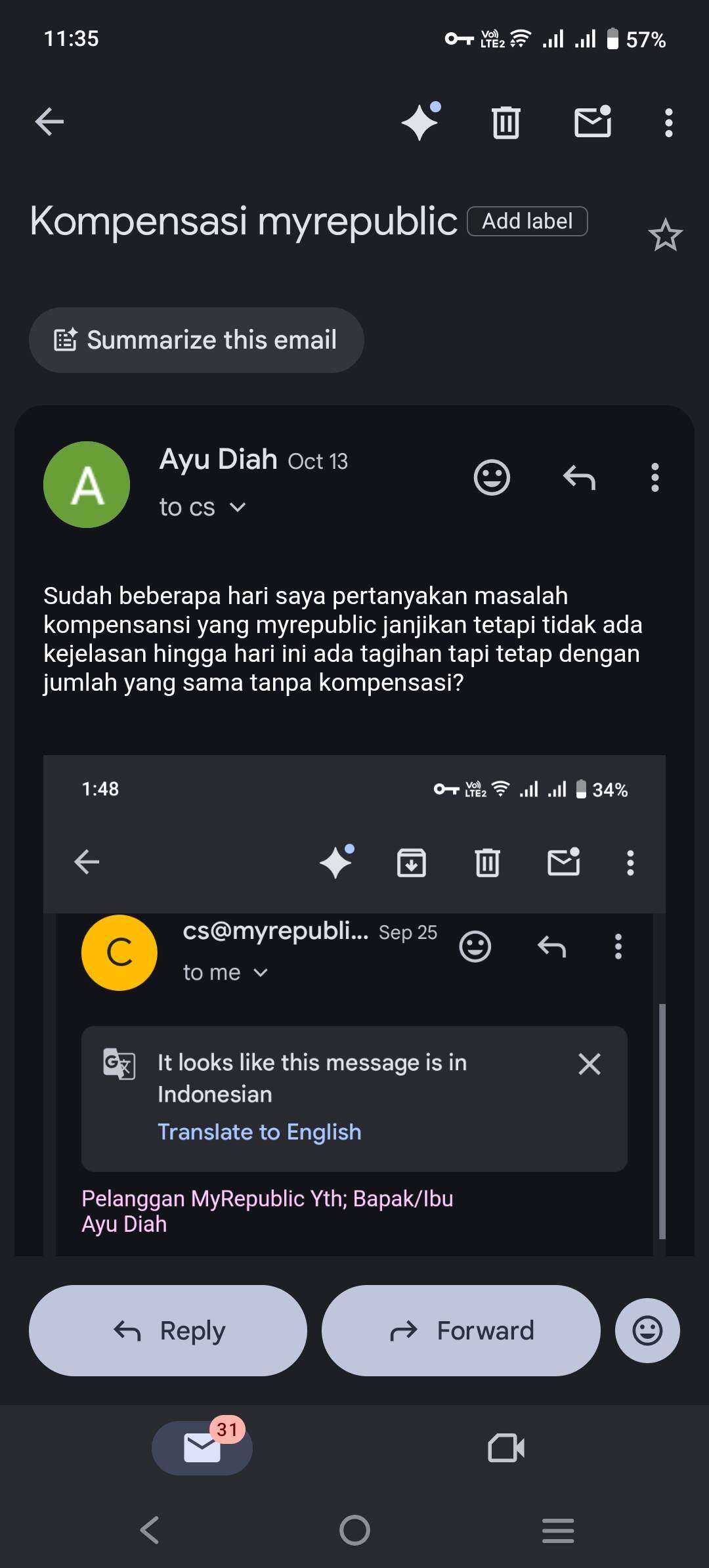Open emoji reactions next to Forward
This screenshot has height=1568, width=709.
point(647,1330)
